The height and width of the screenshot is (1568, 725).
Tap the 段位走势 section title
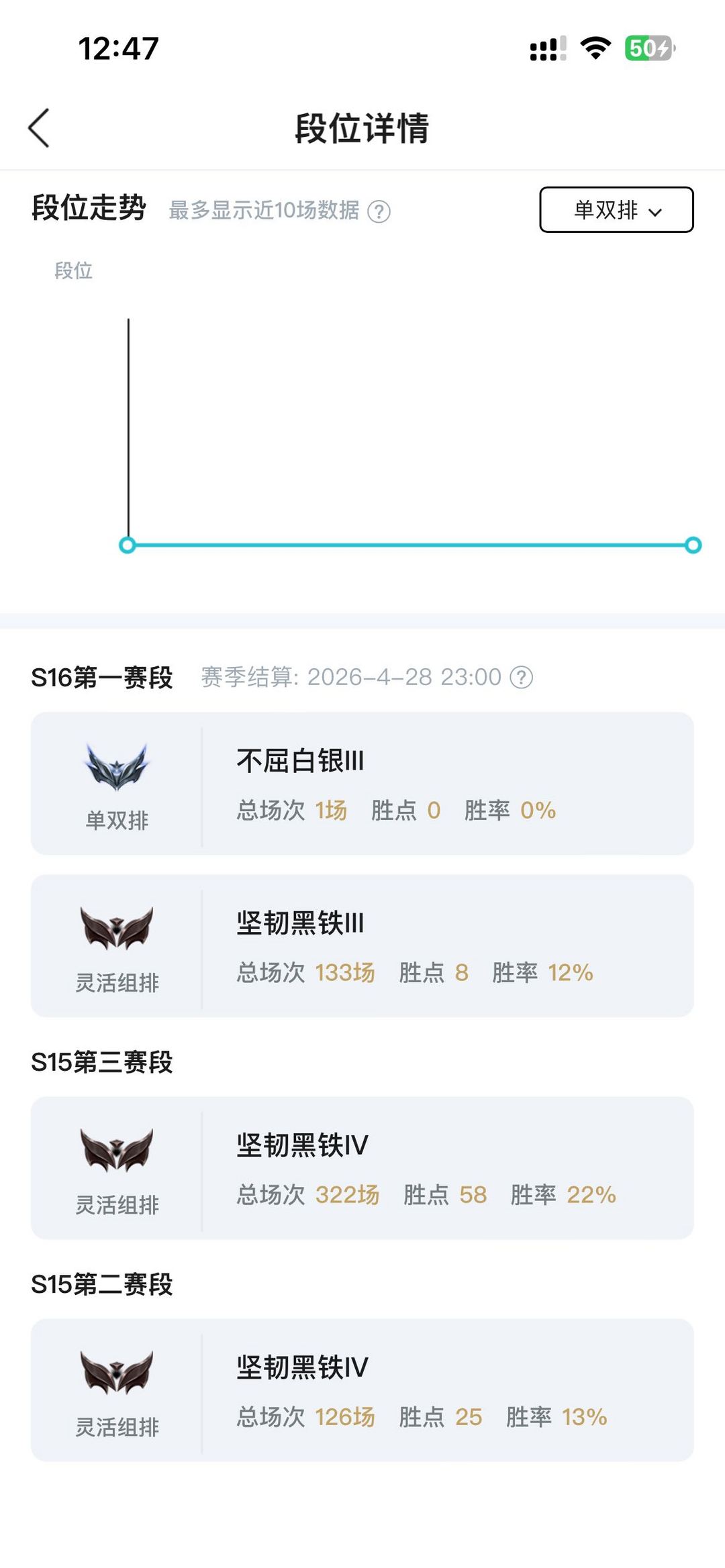(x=89, y=210)
